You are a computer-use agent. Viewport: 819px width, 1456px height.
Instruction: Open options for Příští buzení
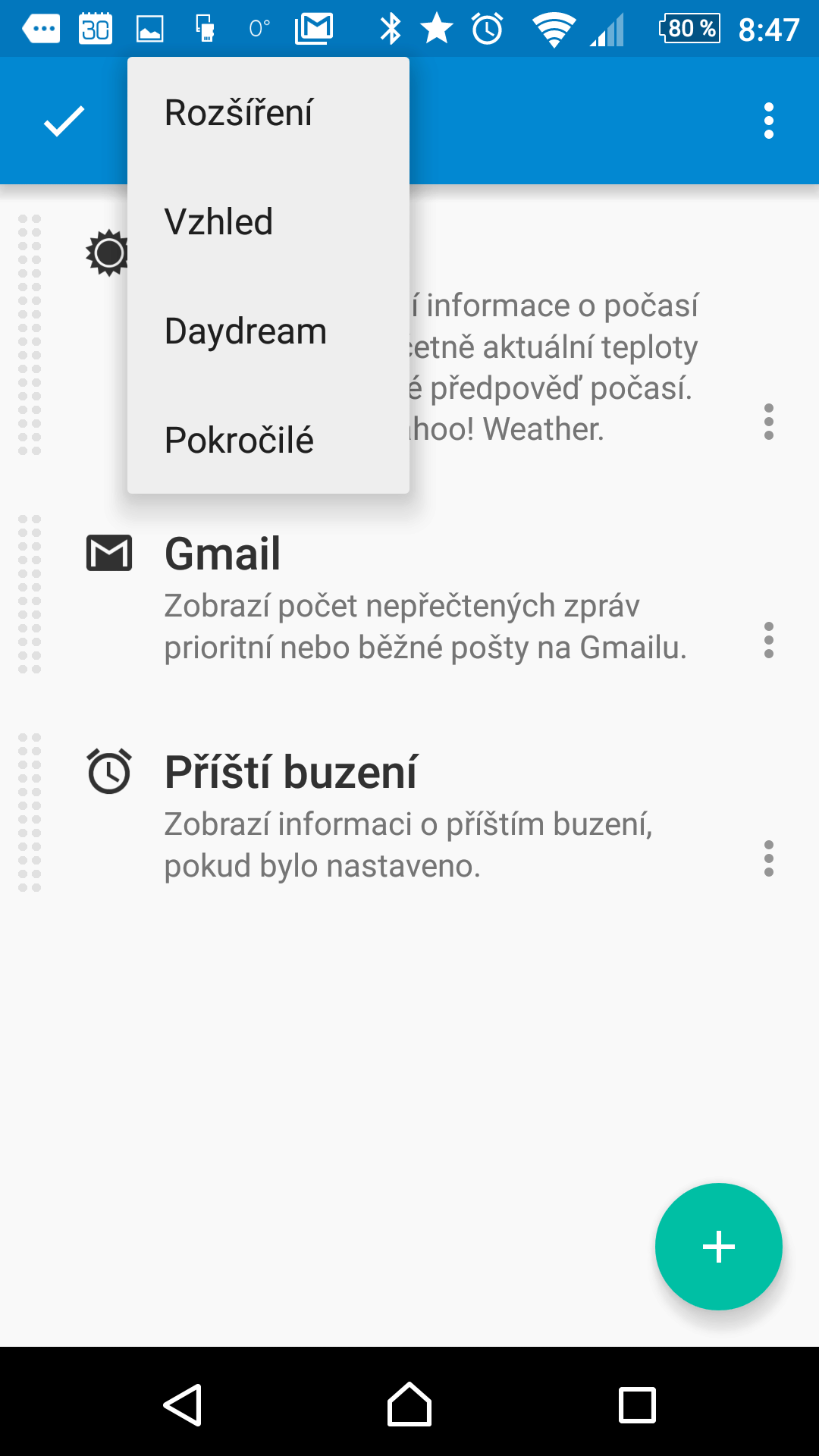769,858
